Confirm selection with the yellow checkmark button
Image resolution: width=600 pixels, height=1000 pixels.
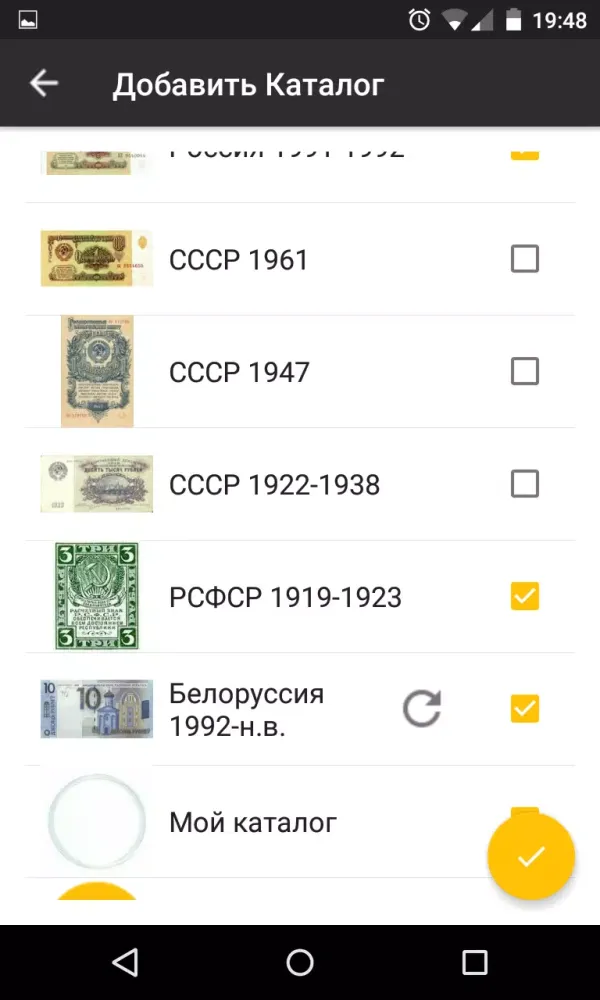(530, 856)
